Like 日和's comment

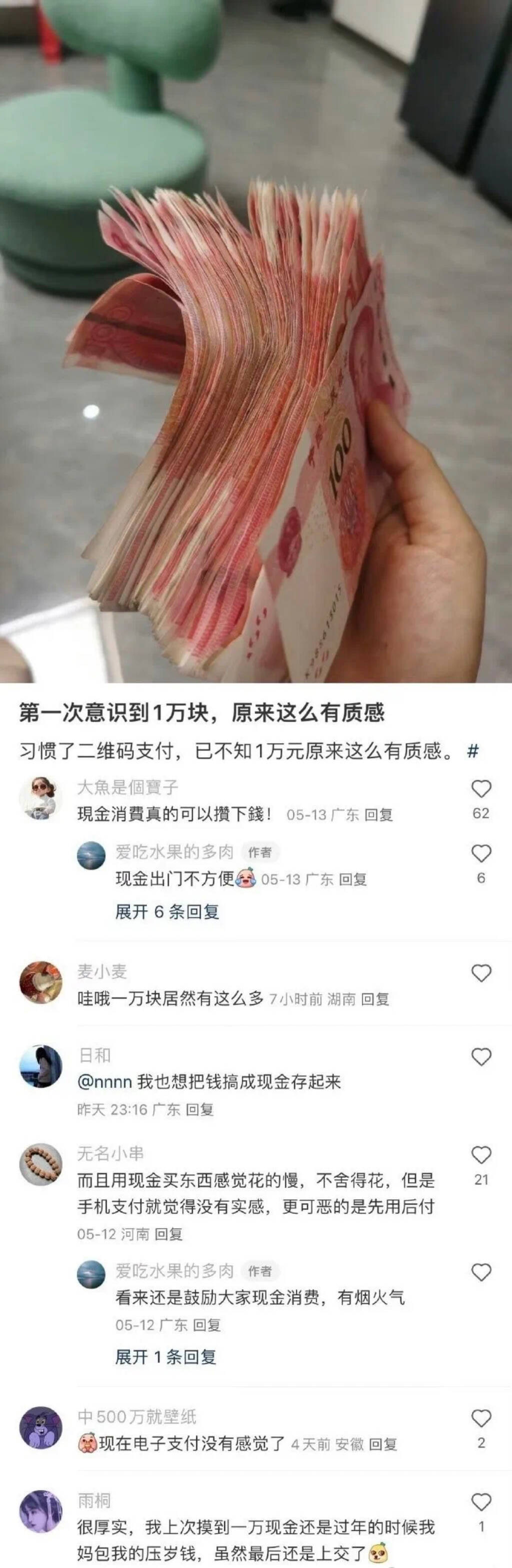(x=481, y=1057)
